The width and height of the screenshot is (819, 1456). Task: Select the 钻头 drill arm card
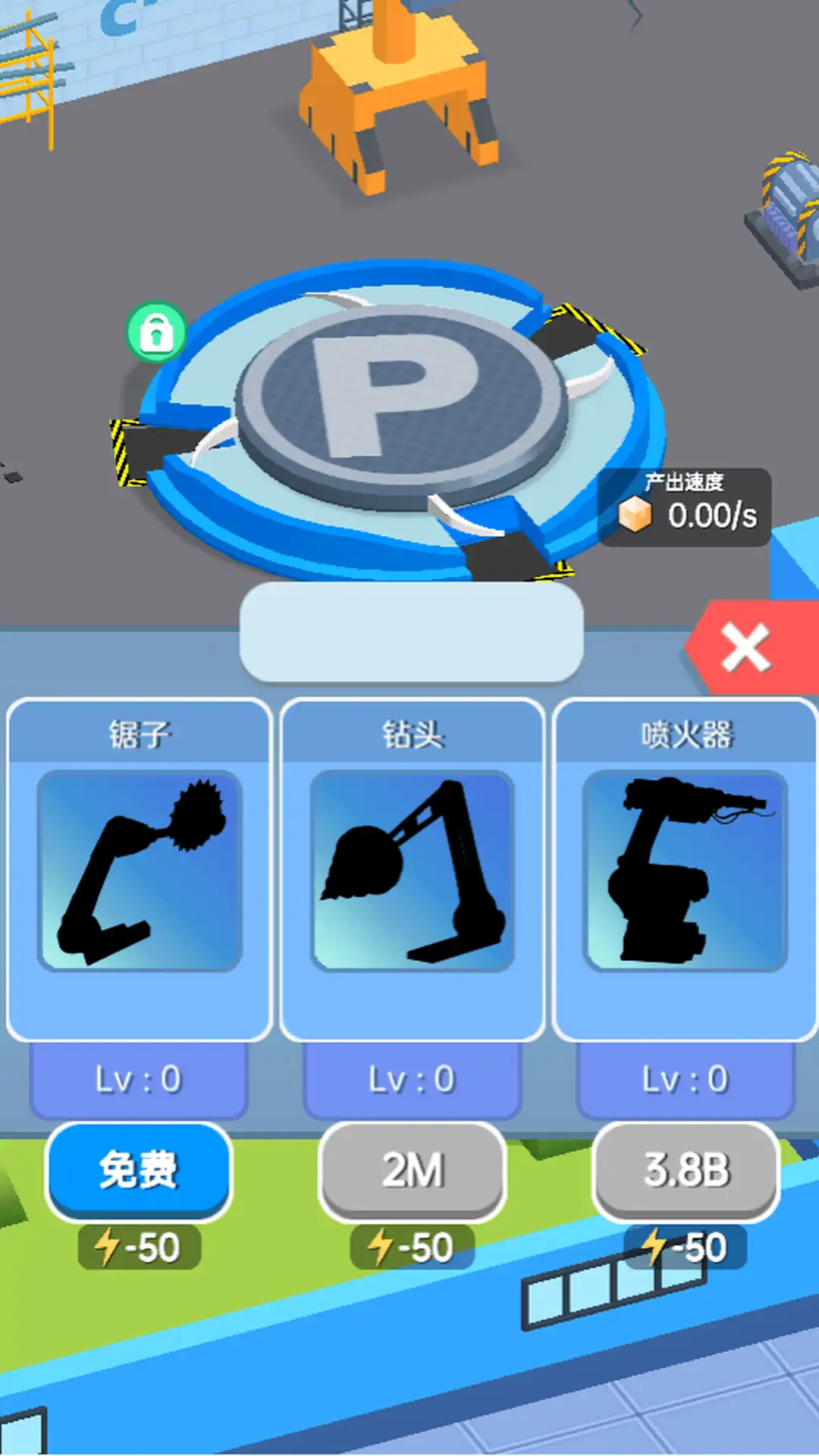point(413,870)
